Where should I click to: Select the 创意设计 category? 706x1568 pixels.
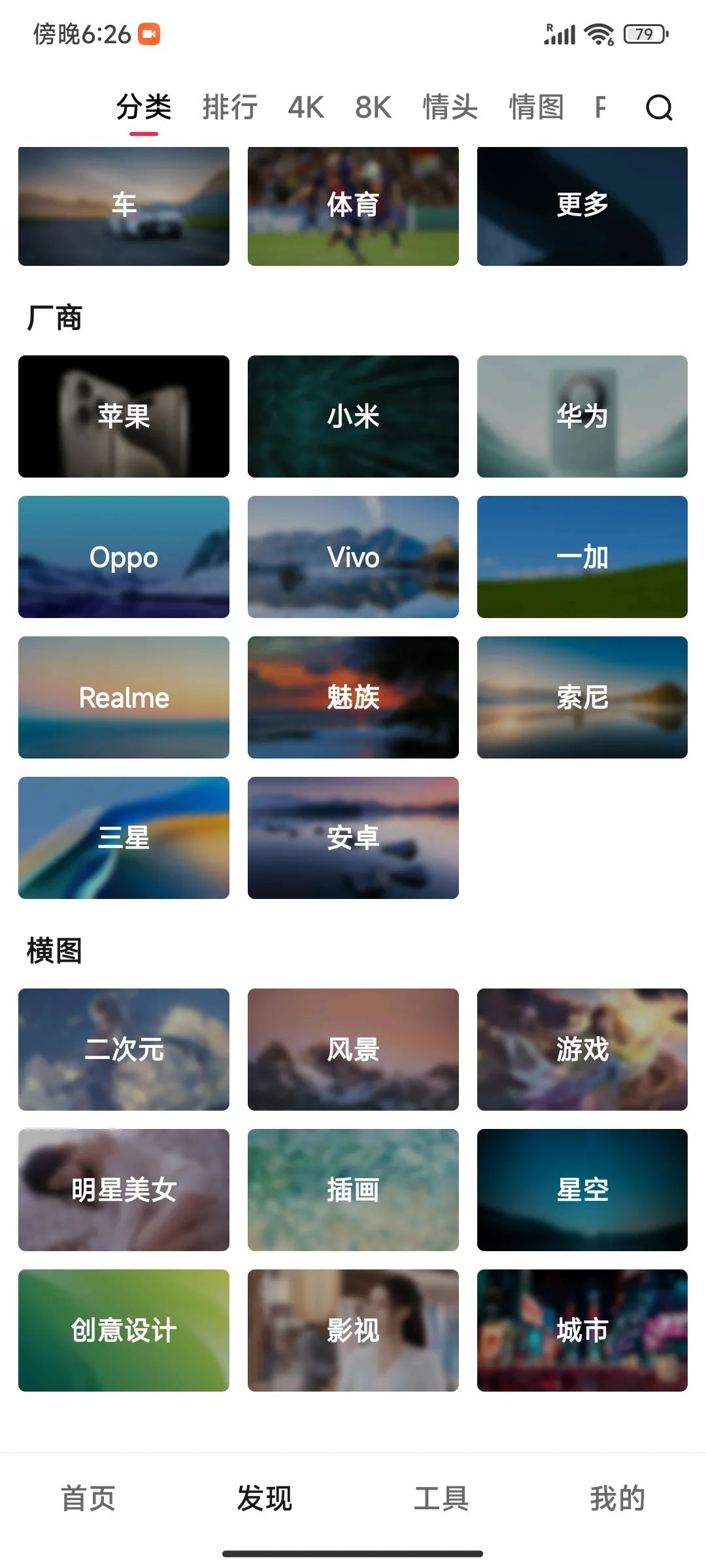(124, 1330)
